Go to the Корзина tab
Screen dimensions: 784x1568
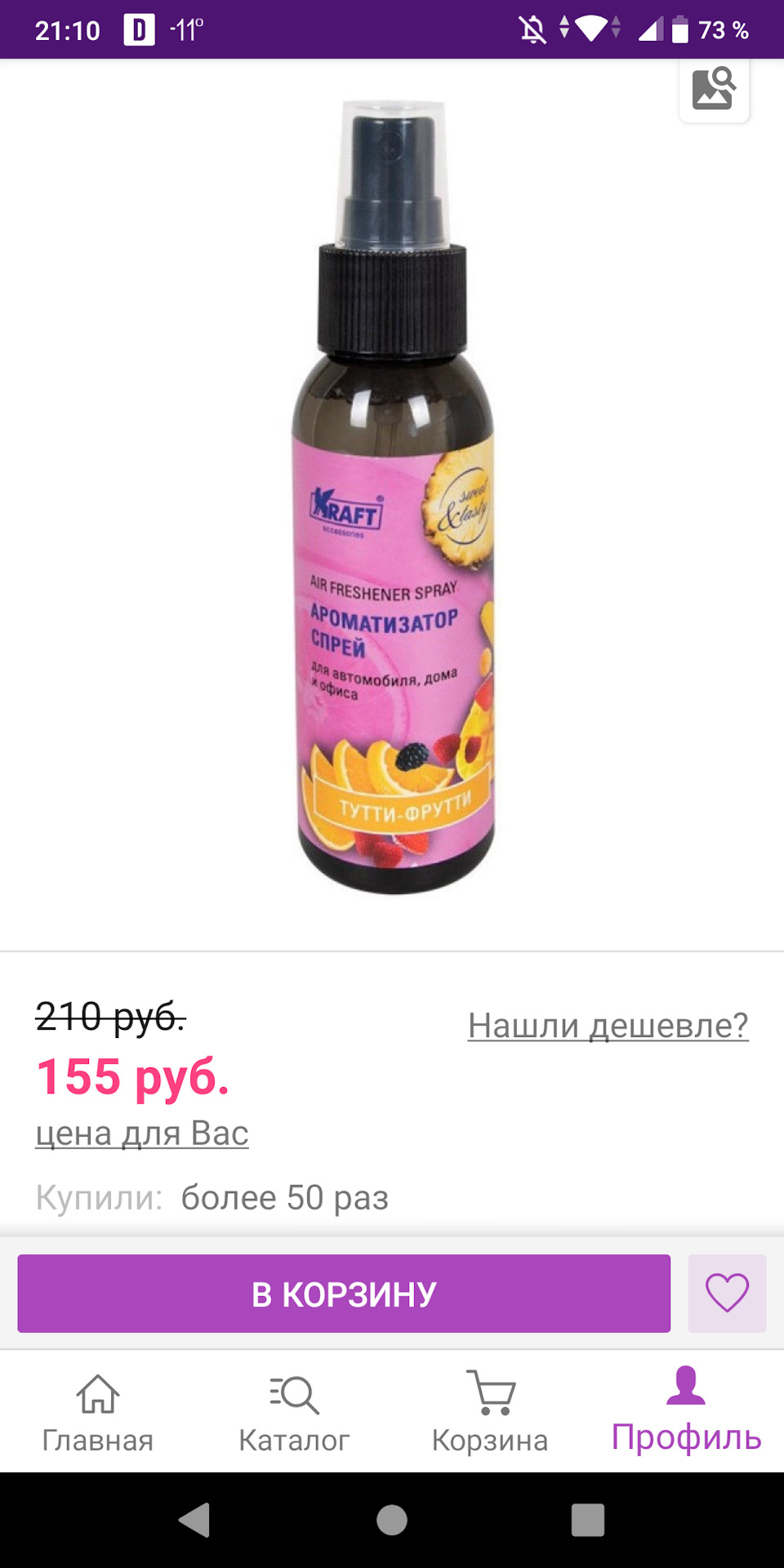[x=490, y=1413]
